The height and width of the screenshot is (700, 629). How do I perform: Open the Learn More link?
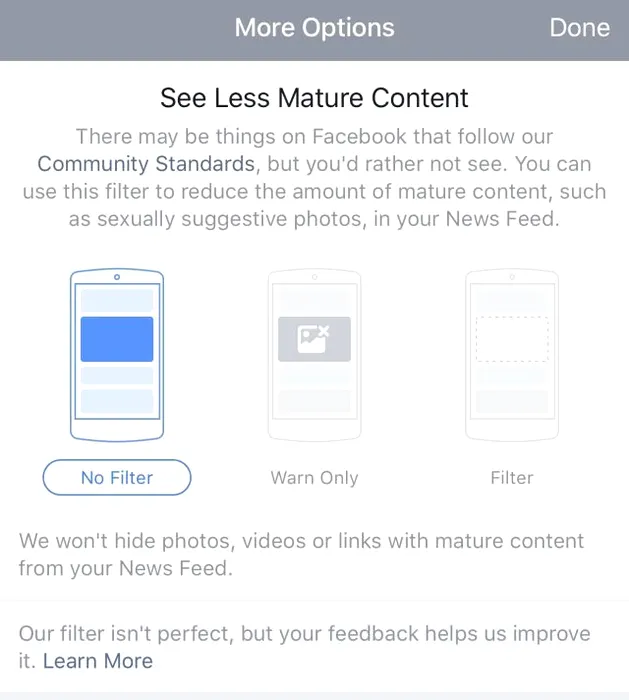coord(98,661)
